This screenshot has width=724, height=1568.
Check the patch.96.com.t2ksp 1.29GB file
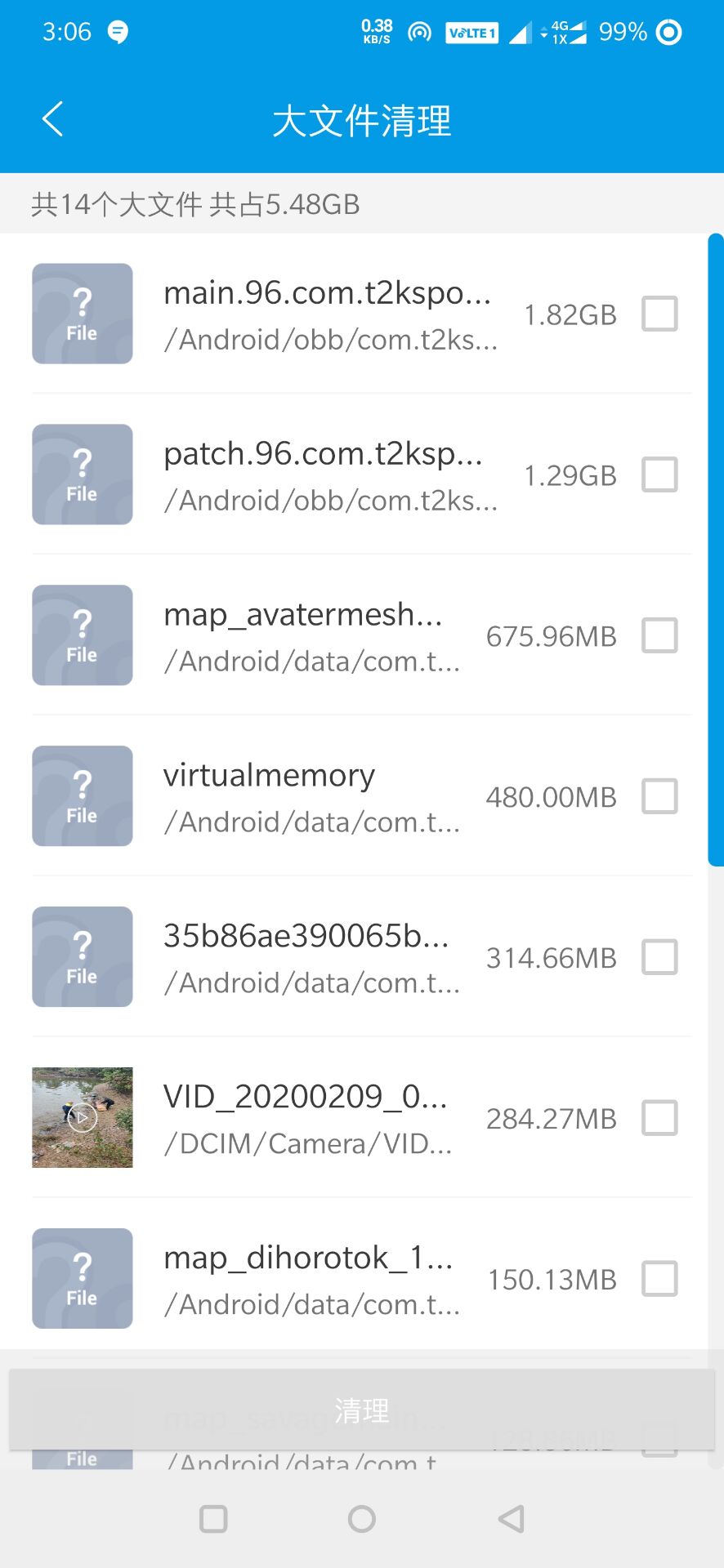pyautogui.click(x=659, y=474)
